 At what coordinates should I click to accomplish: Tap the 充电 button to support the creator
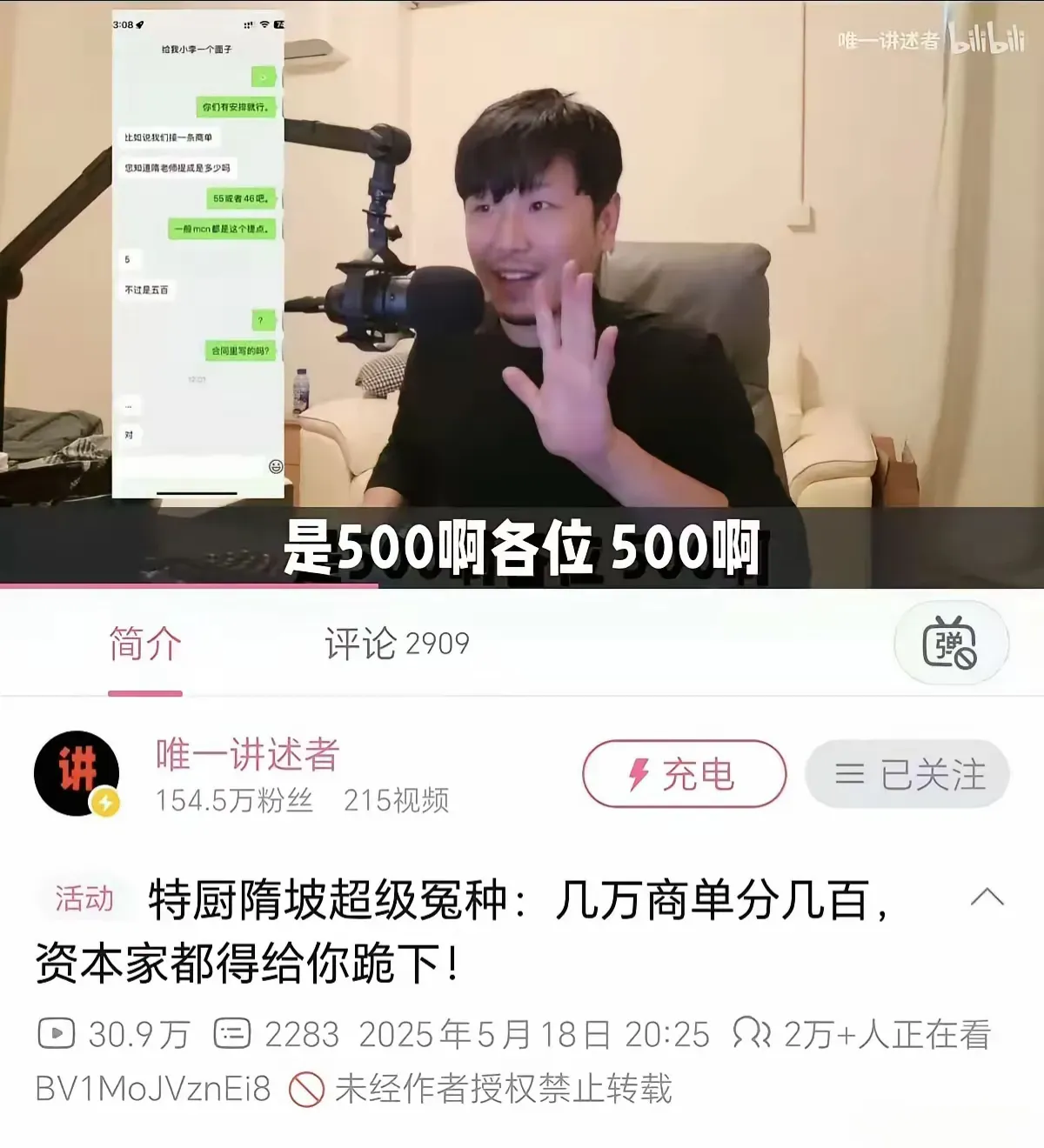(x=684, y=774)
